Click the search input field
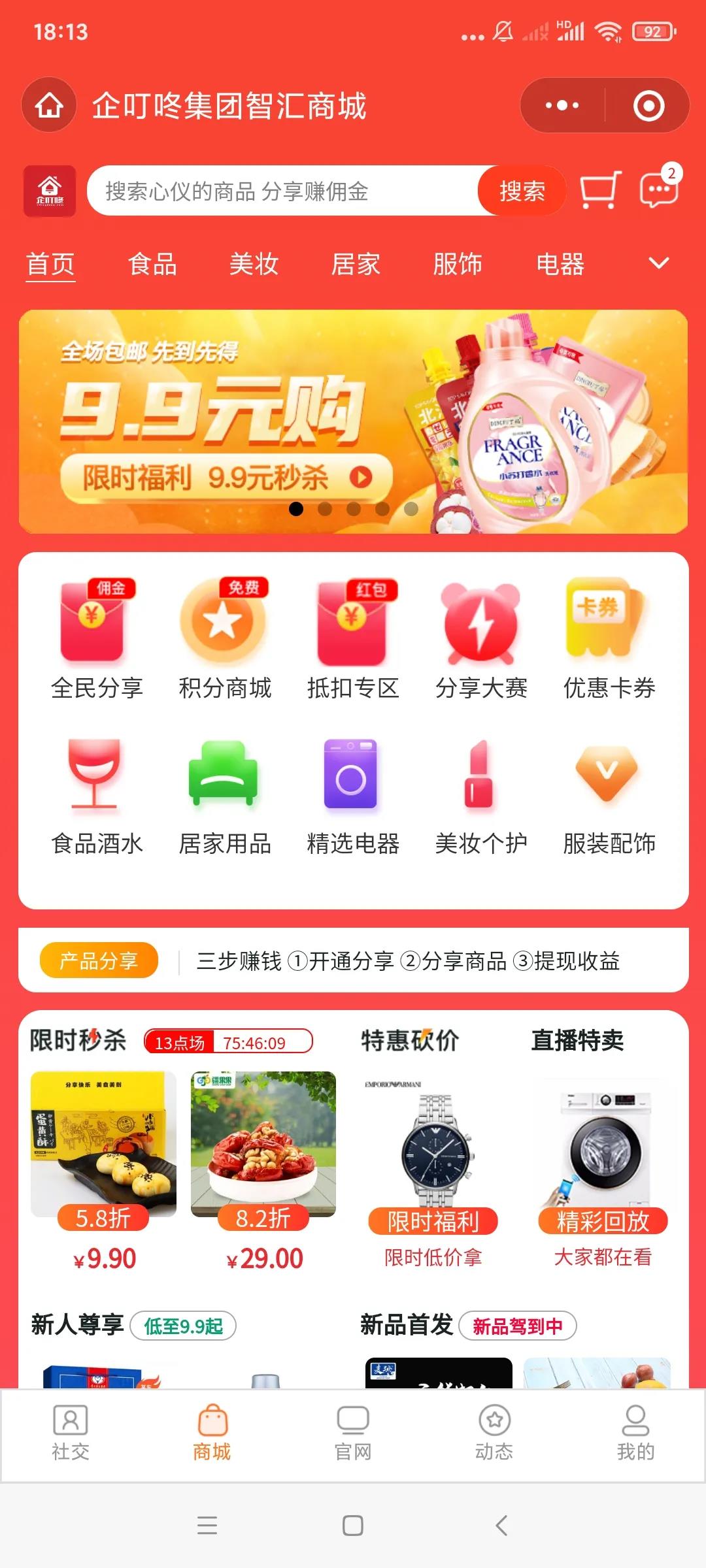The height and width of the screenshot is (1568, 706). 281,191
